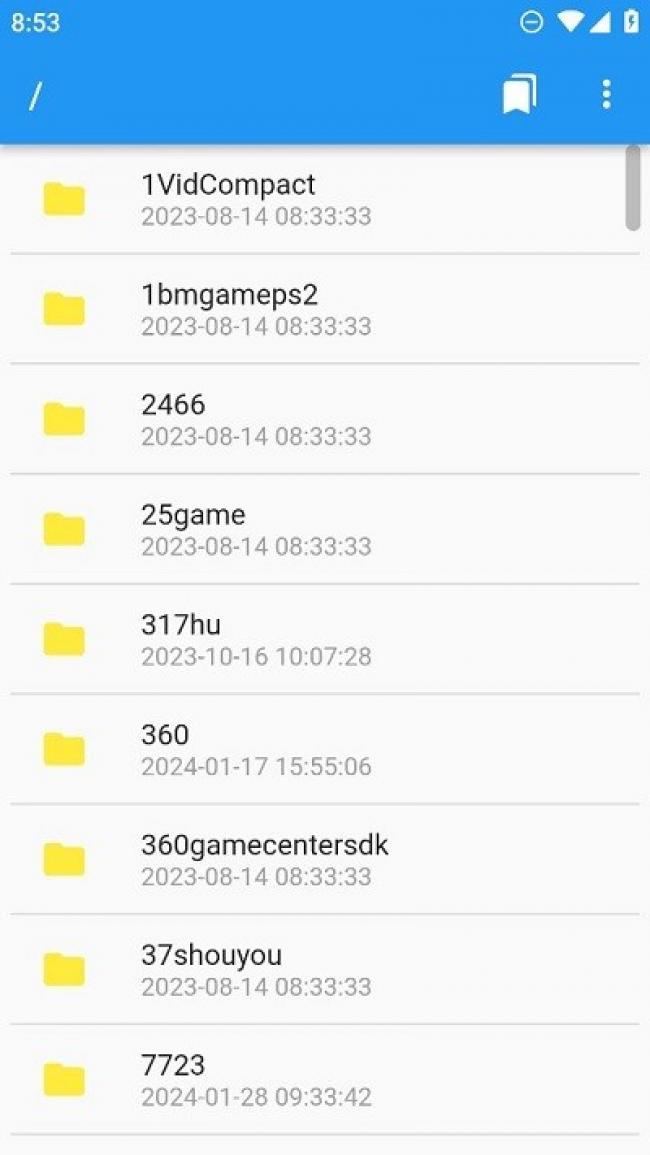Open the bookmarks icon
The image size is (650, 1155).
(520, 94)
